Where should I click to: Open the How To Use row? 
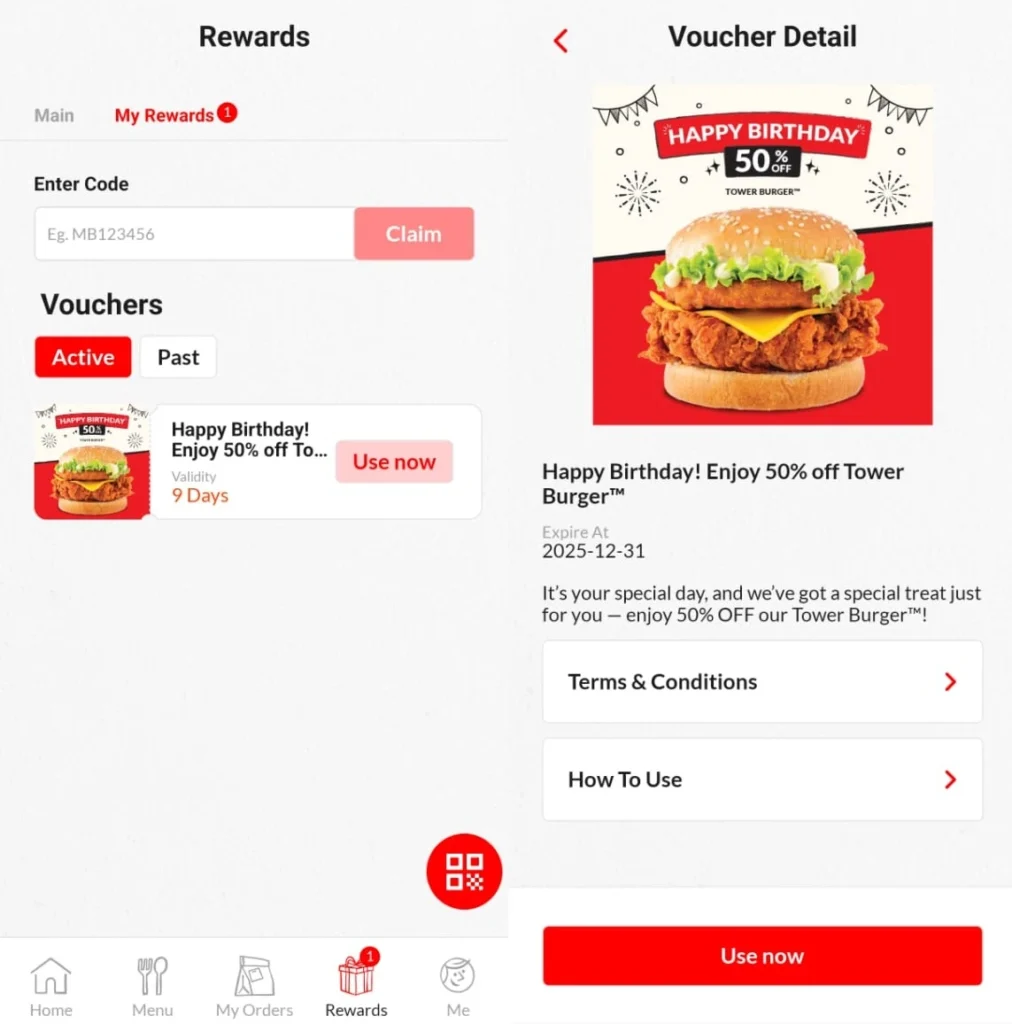[762, 780]
